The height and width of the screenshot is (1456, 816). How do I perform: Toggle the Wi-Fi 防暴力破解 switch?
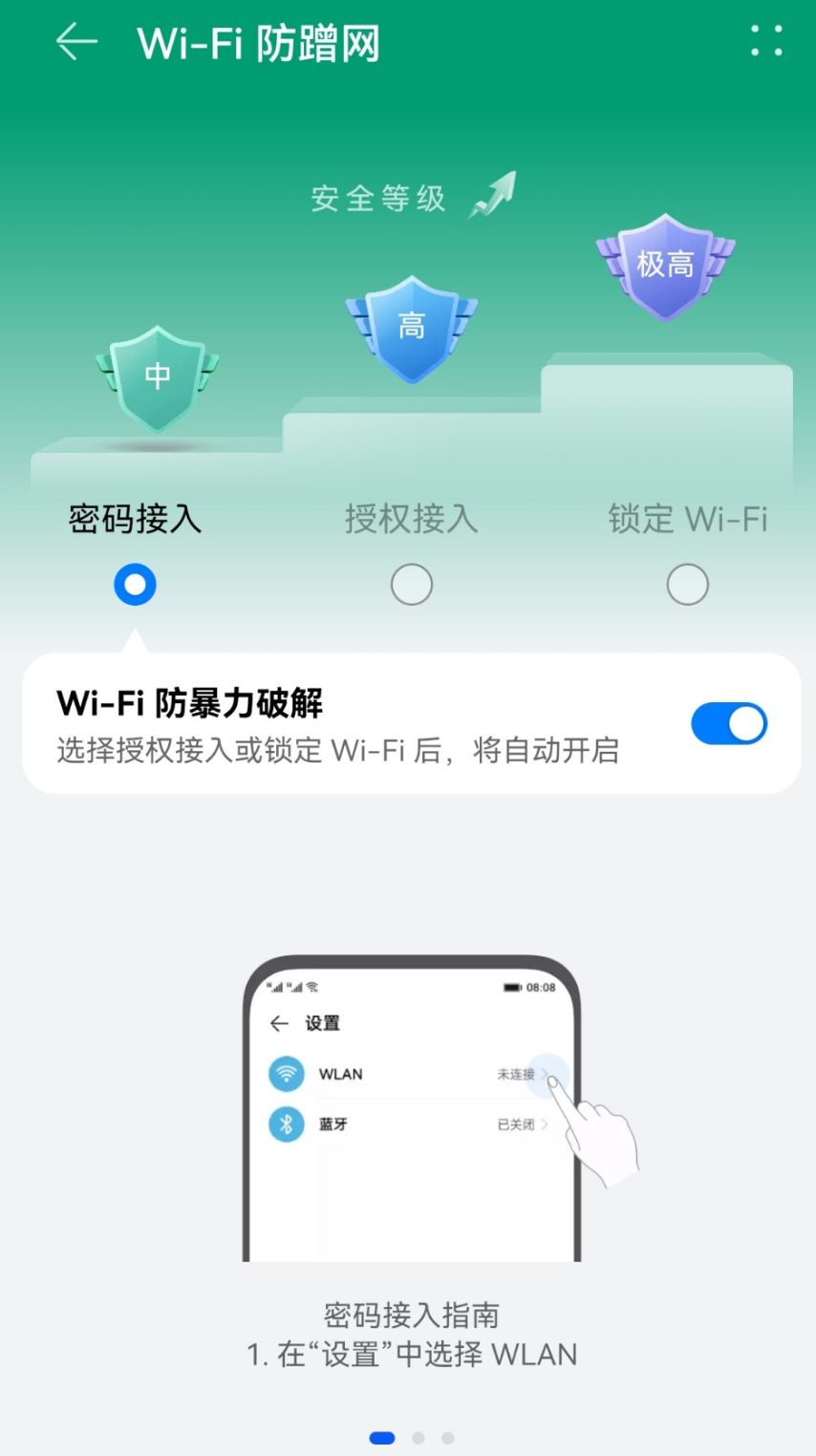[x=728, y=724]
